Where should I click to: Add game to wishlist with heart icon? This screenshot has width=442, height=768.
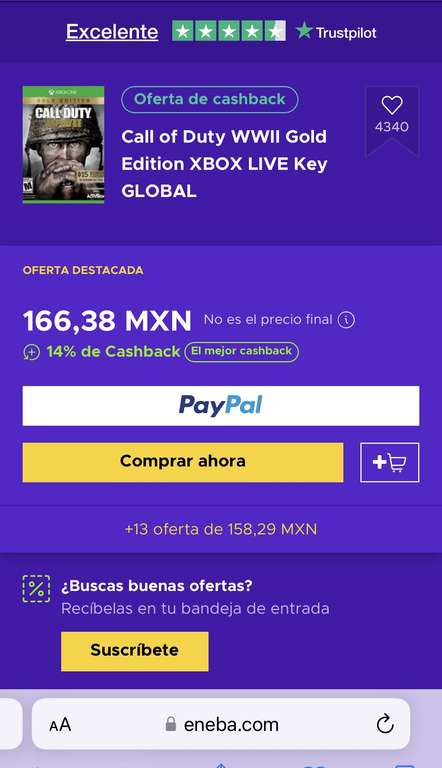[392, 105]
